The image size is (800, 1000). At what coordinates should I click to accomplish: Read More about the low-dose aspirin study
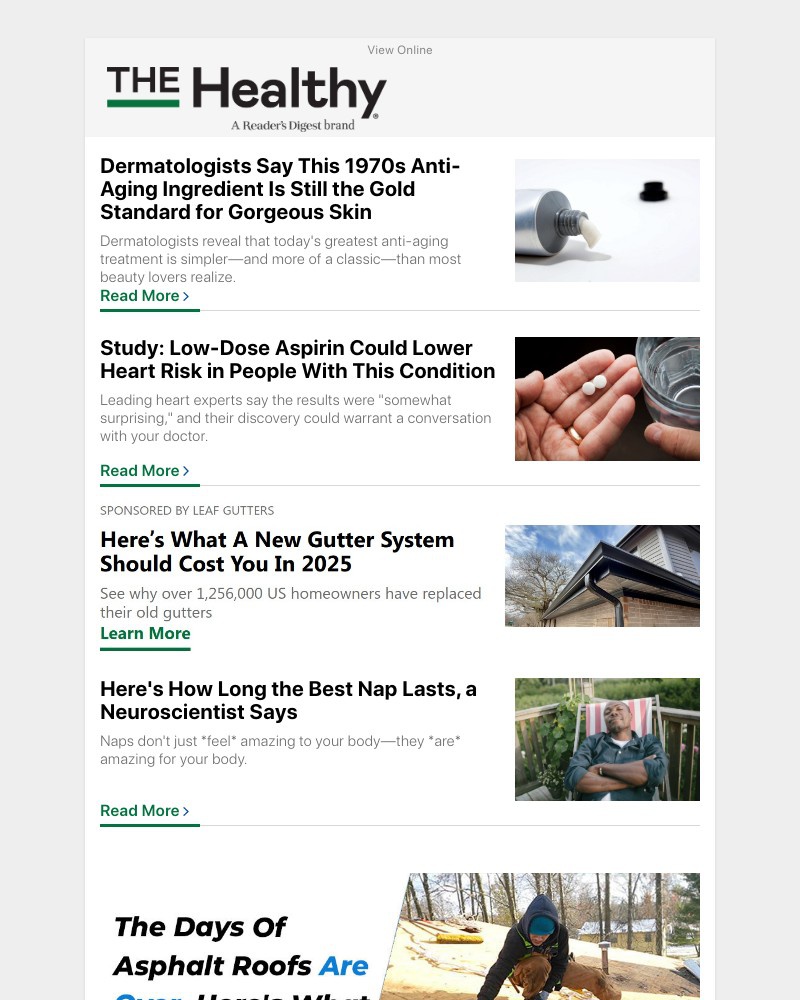pos(144,471)
